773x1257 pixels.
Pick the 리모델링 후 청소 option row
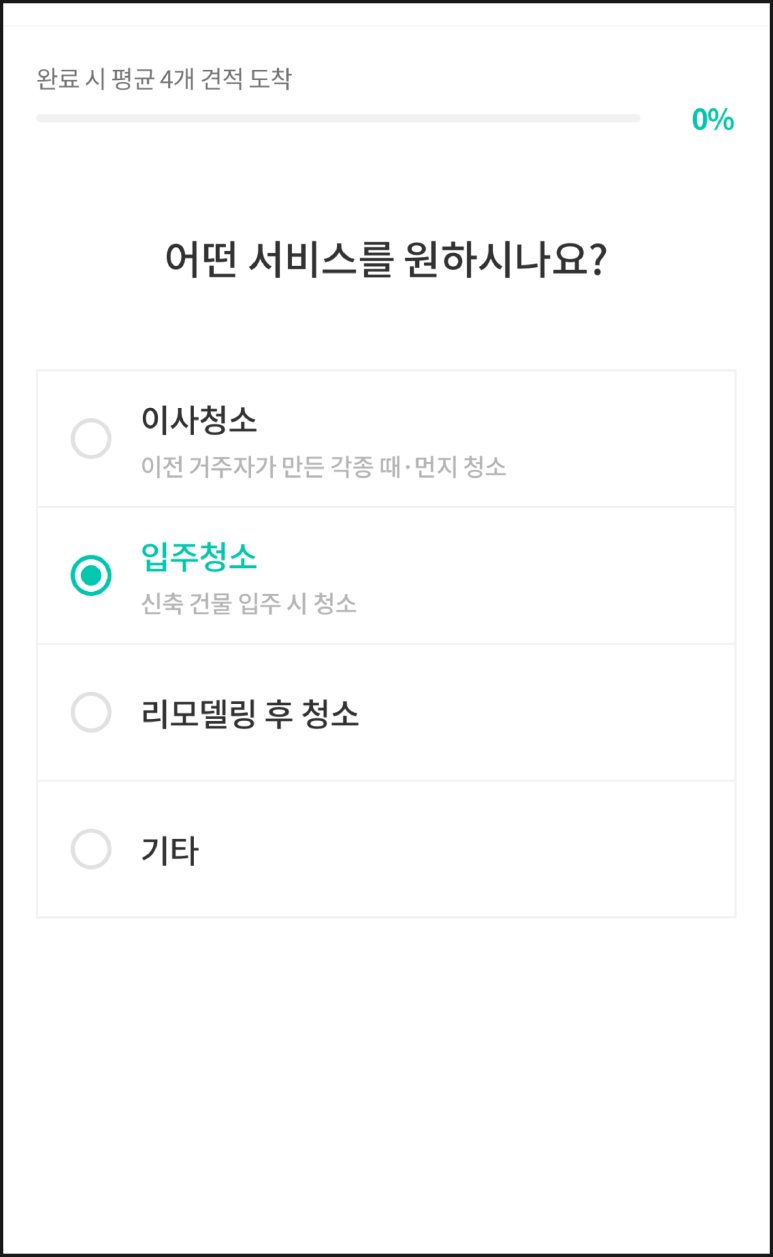[386, 712]
